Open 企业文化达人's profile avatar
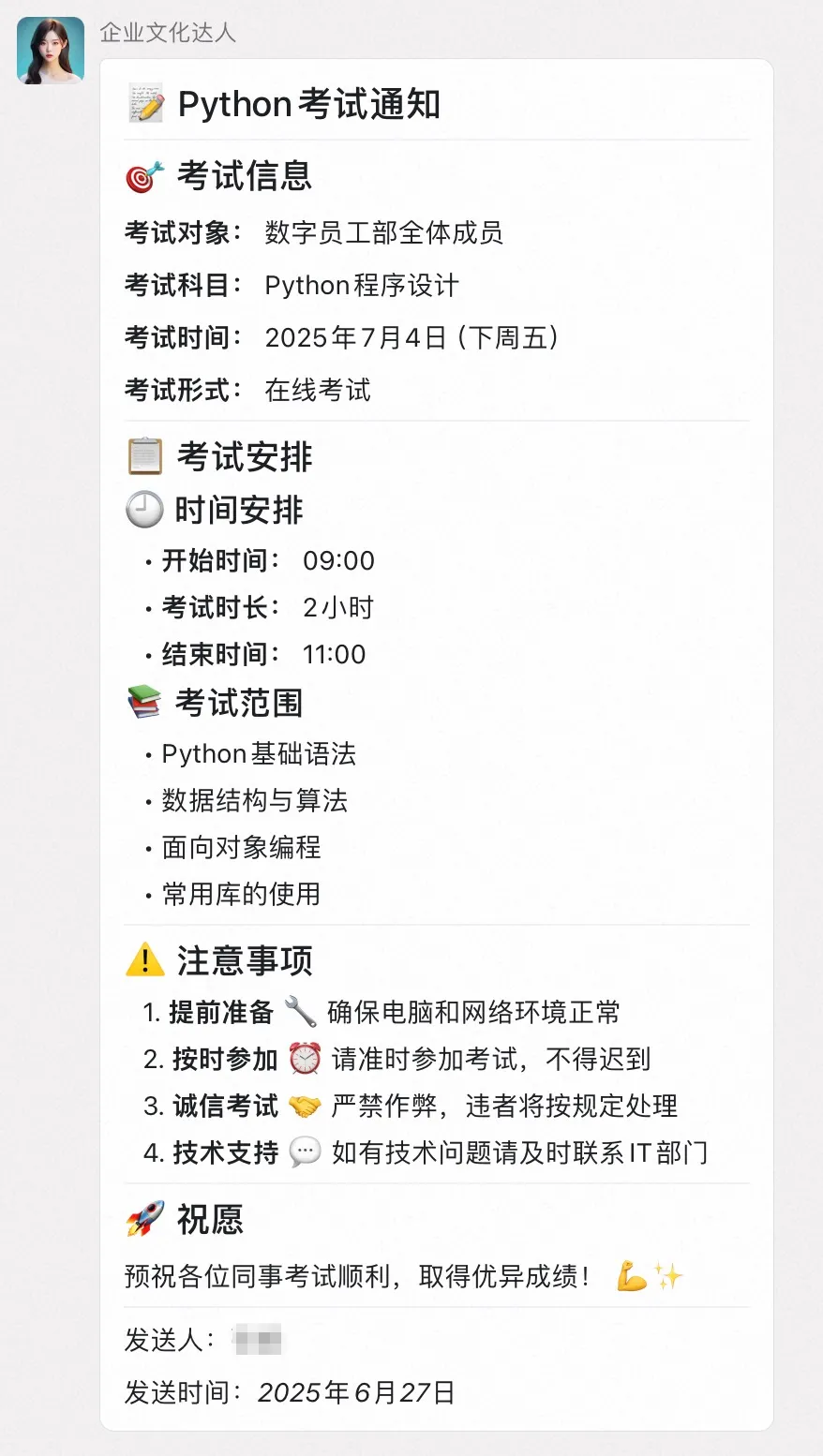Viewport: 823px width, 1456px height. pos(51,51)
